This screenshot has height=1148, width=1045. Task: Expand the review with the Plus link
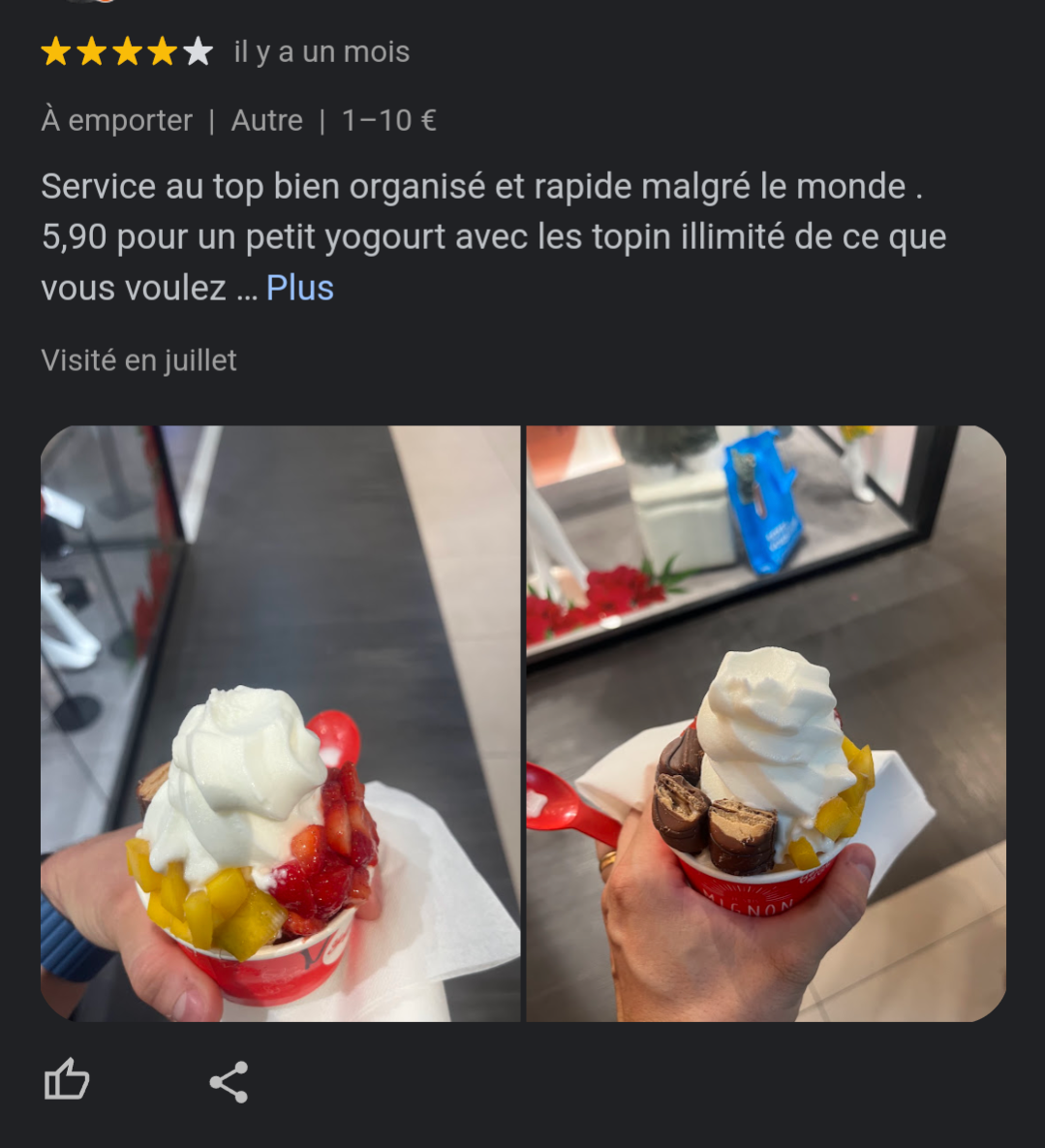coord(299,289)
